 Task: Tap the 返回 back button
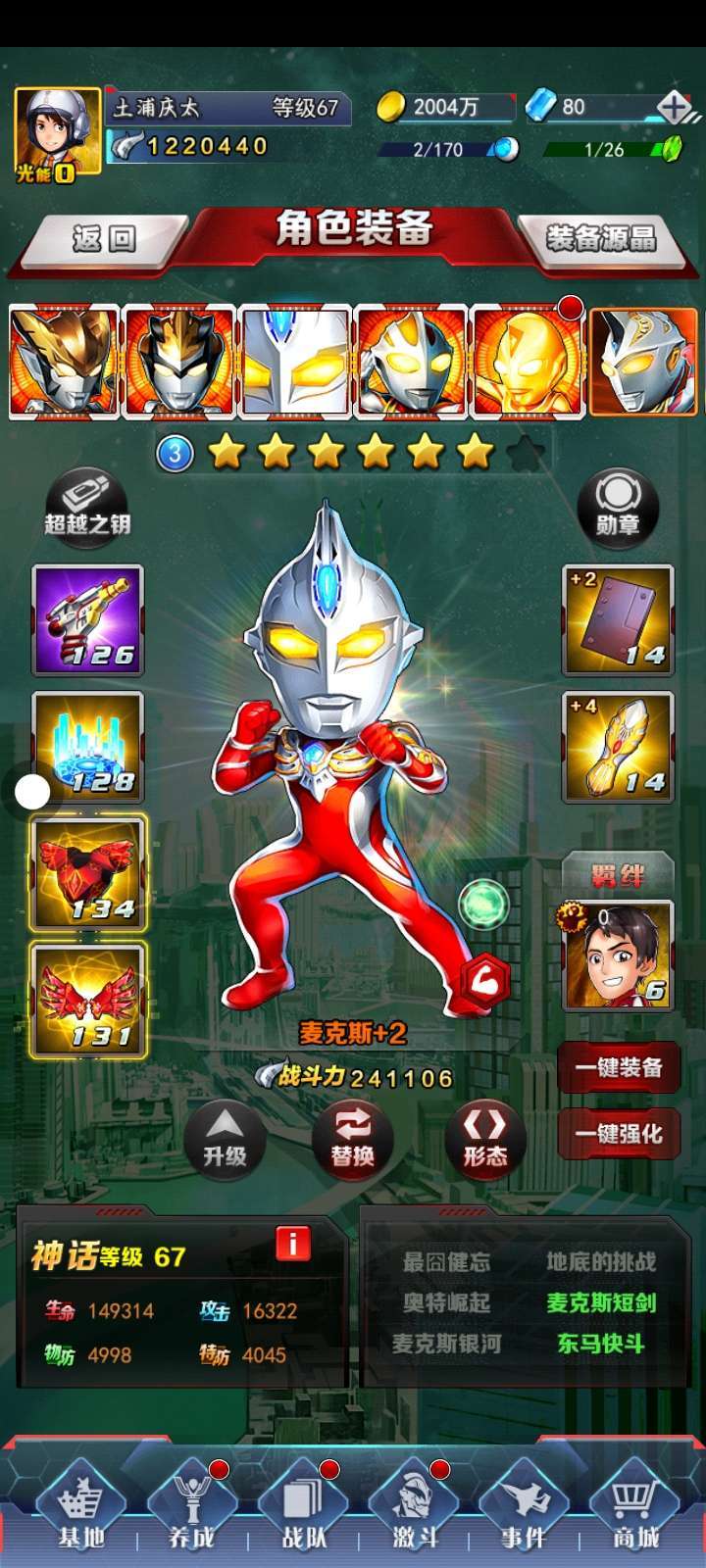coord(103,238)
